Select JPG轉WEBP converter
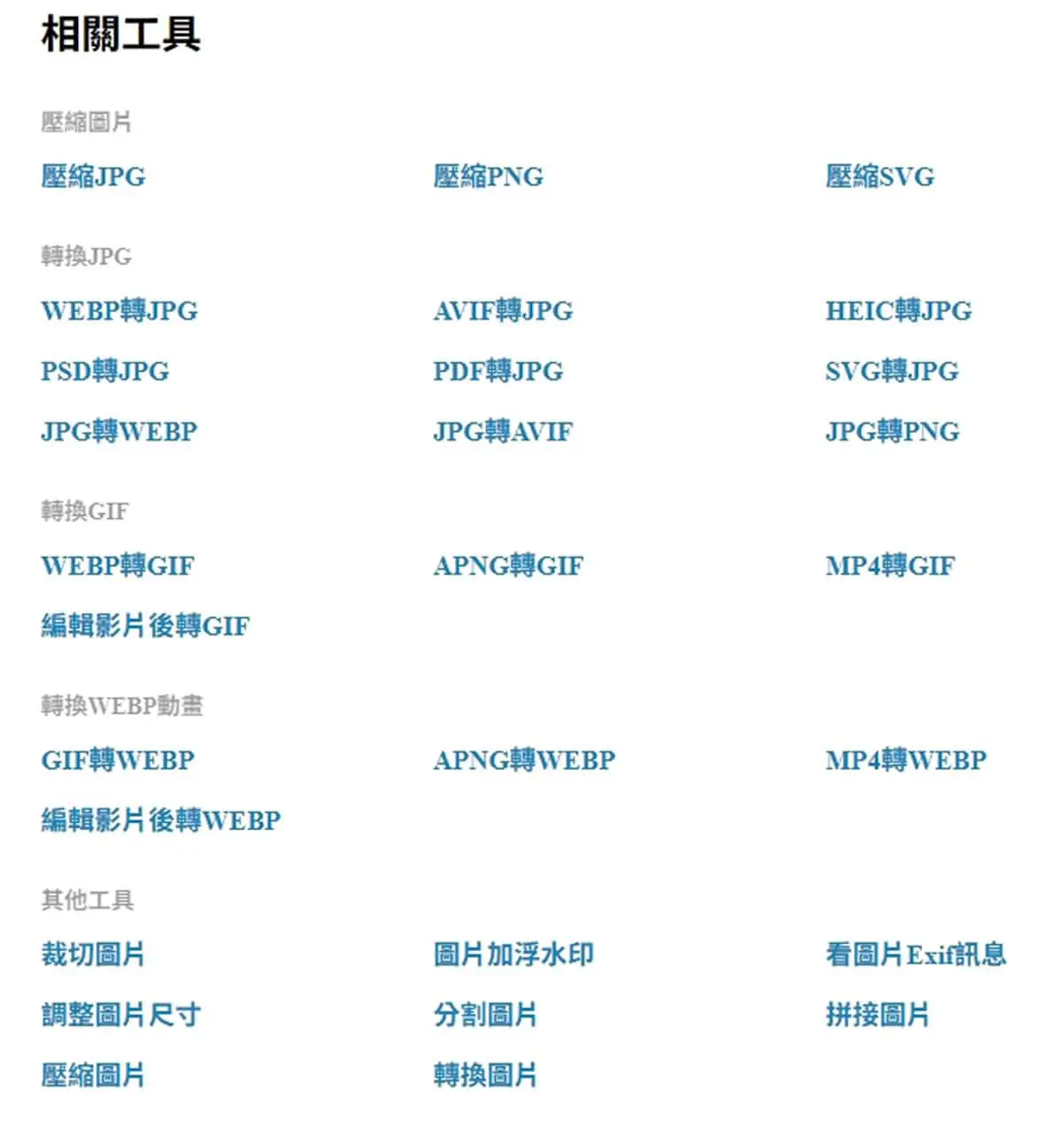This screenshot has height=1123, width=1064. (119, 431)
